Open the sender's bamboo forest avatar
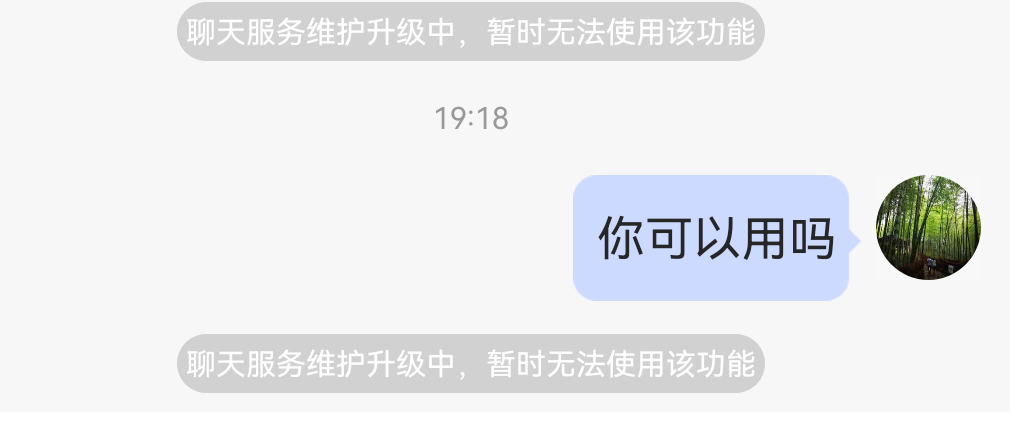 [x=928, y=227]
